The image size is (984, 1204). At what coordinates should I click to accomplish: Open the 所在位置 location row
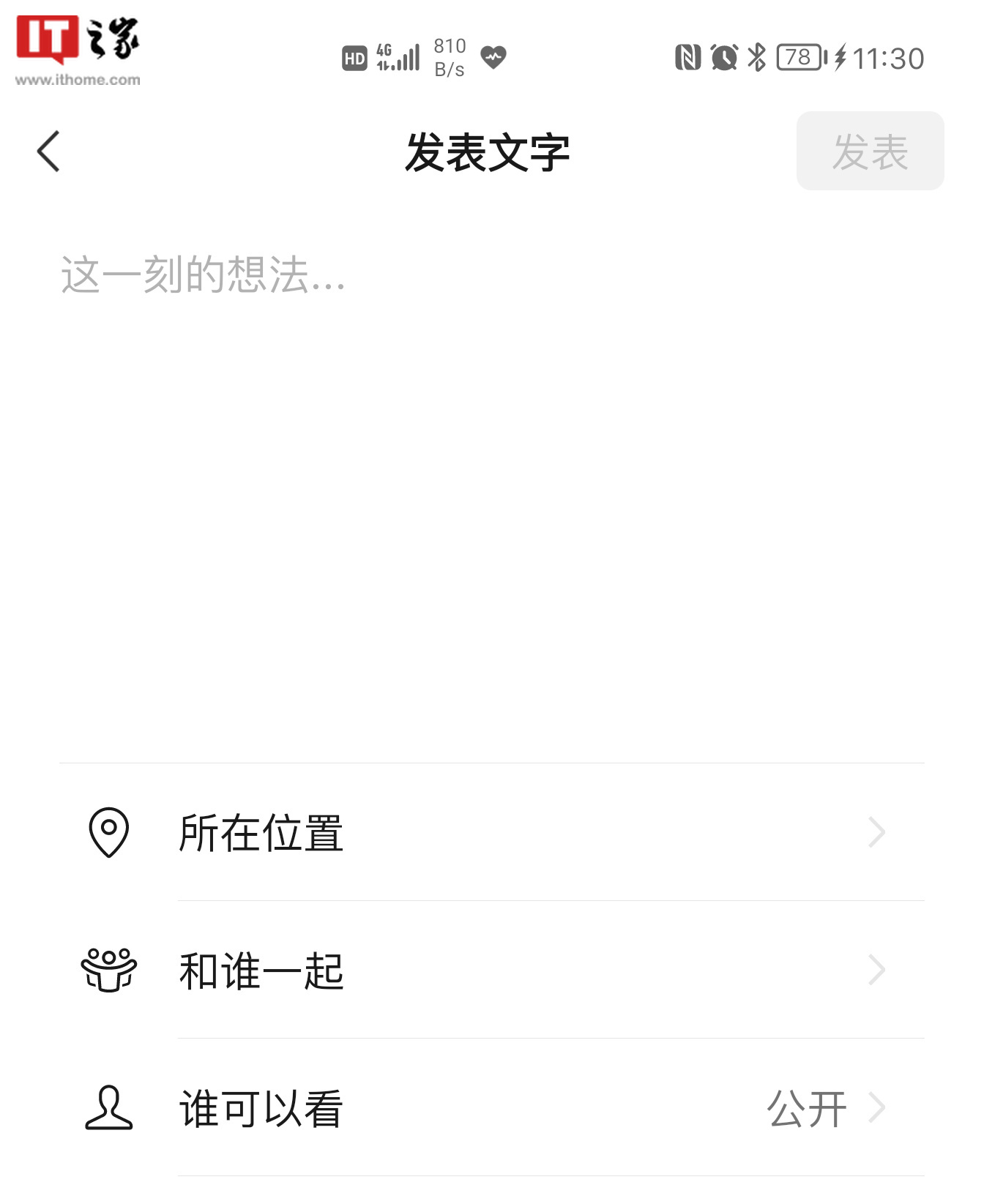point(491,832)
